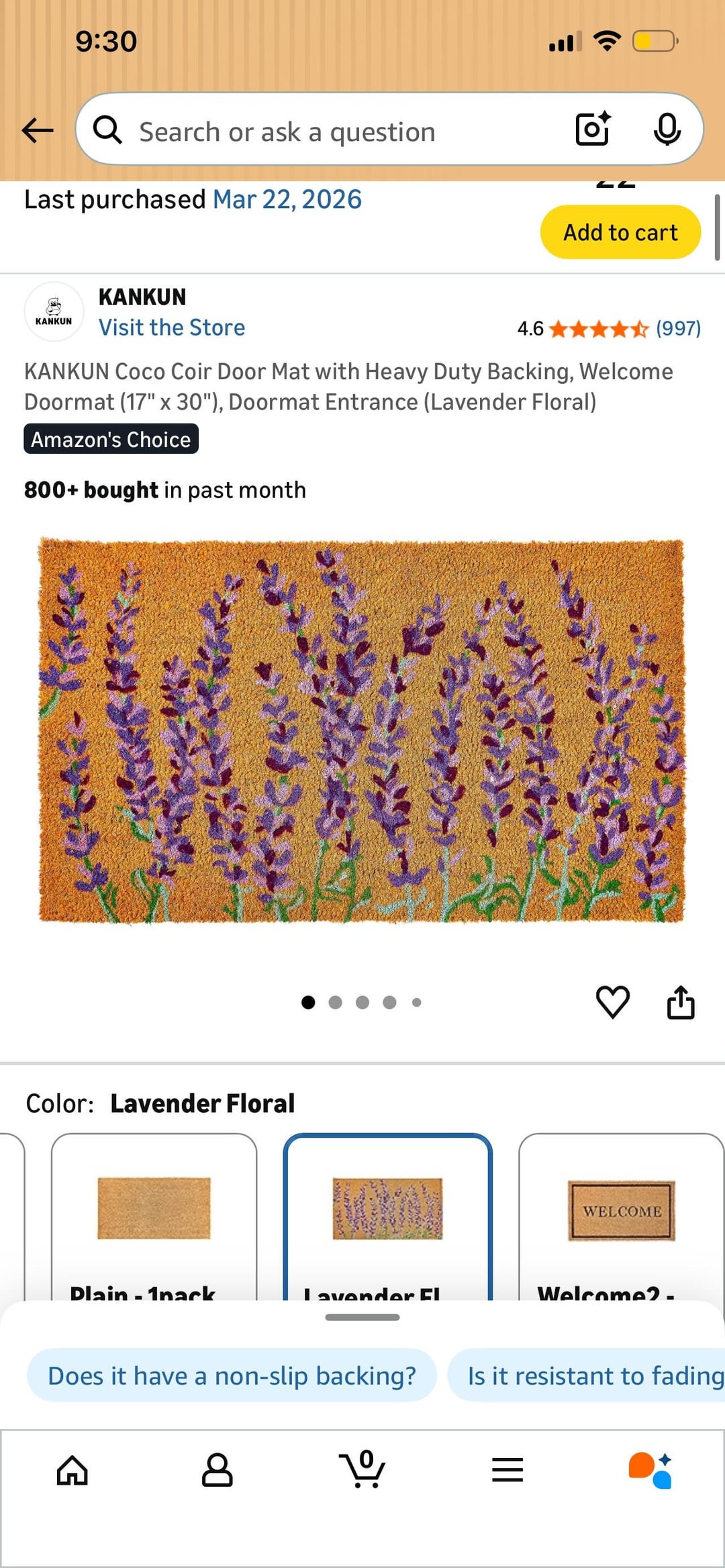
Task: Open the 997 customer ratings
Action: pyautogui.click(x=678, y=328)
